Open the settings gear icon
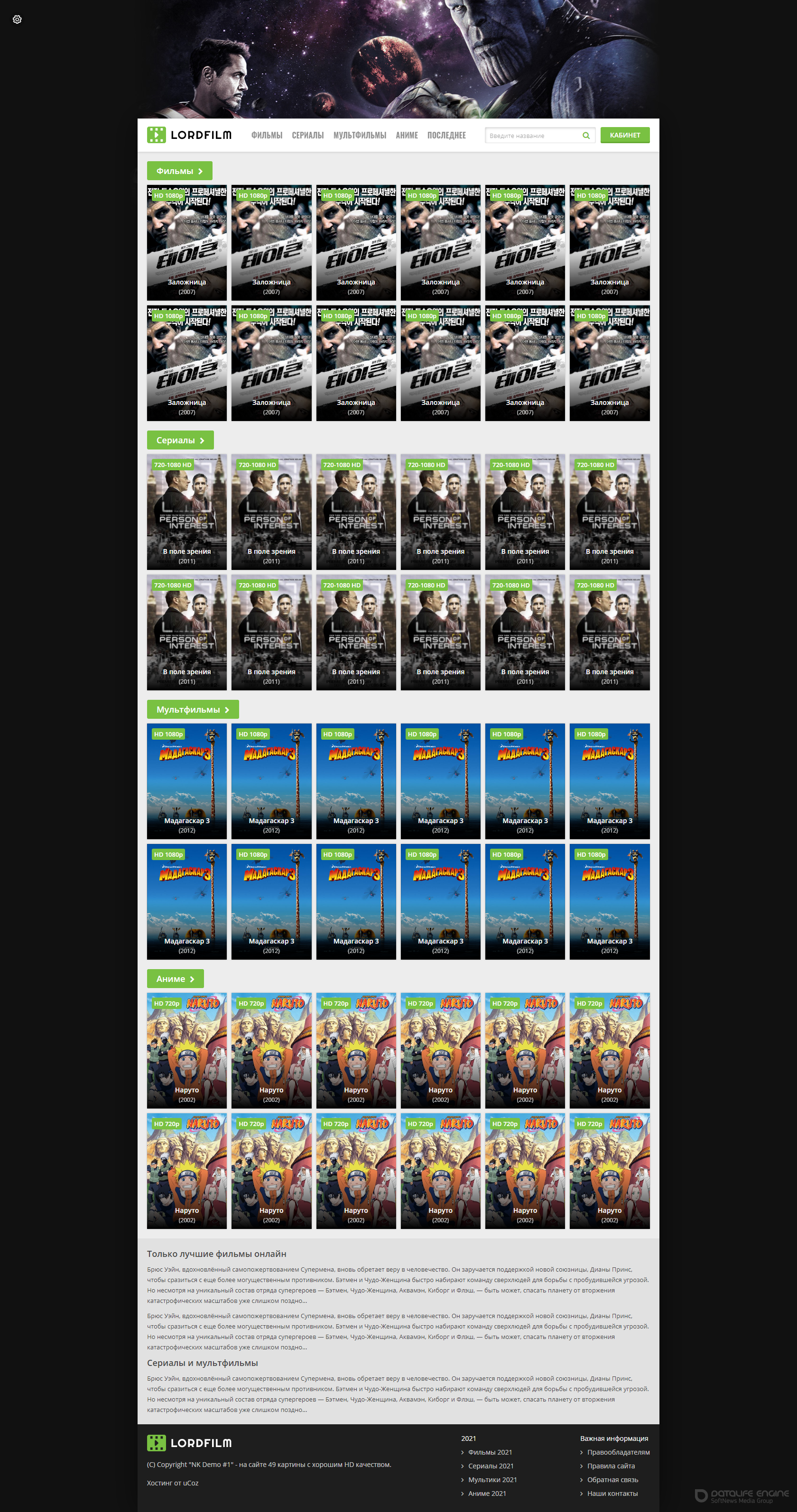The width and height of the screenshot is (797, 1512). [17, 19]
